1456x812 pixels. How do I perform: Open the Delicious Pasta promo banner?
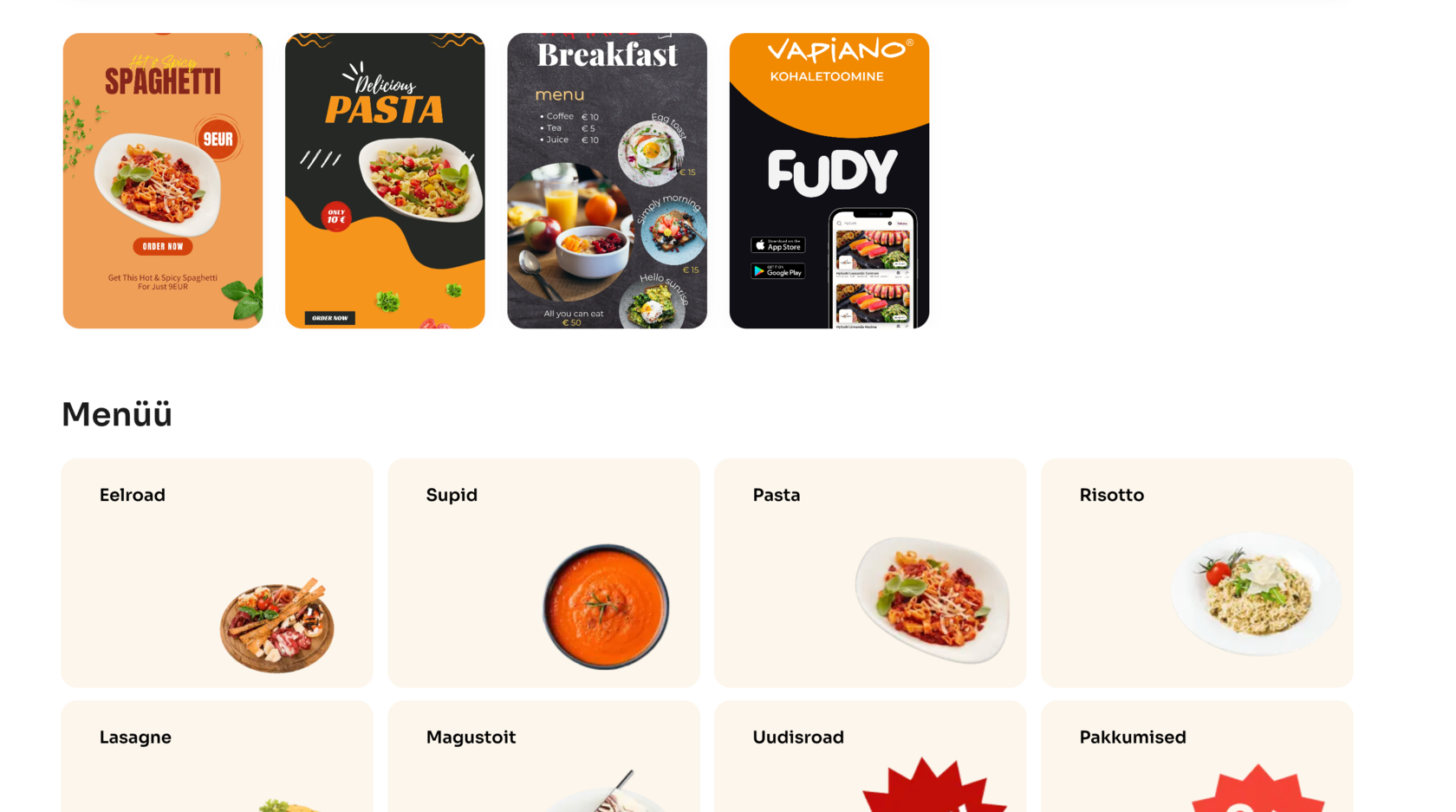385,180
